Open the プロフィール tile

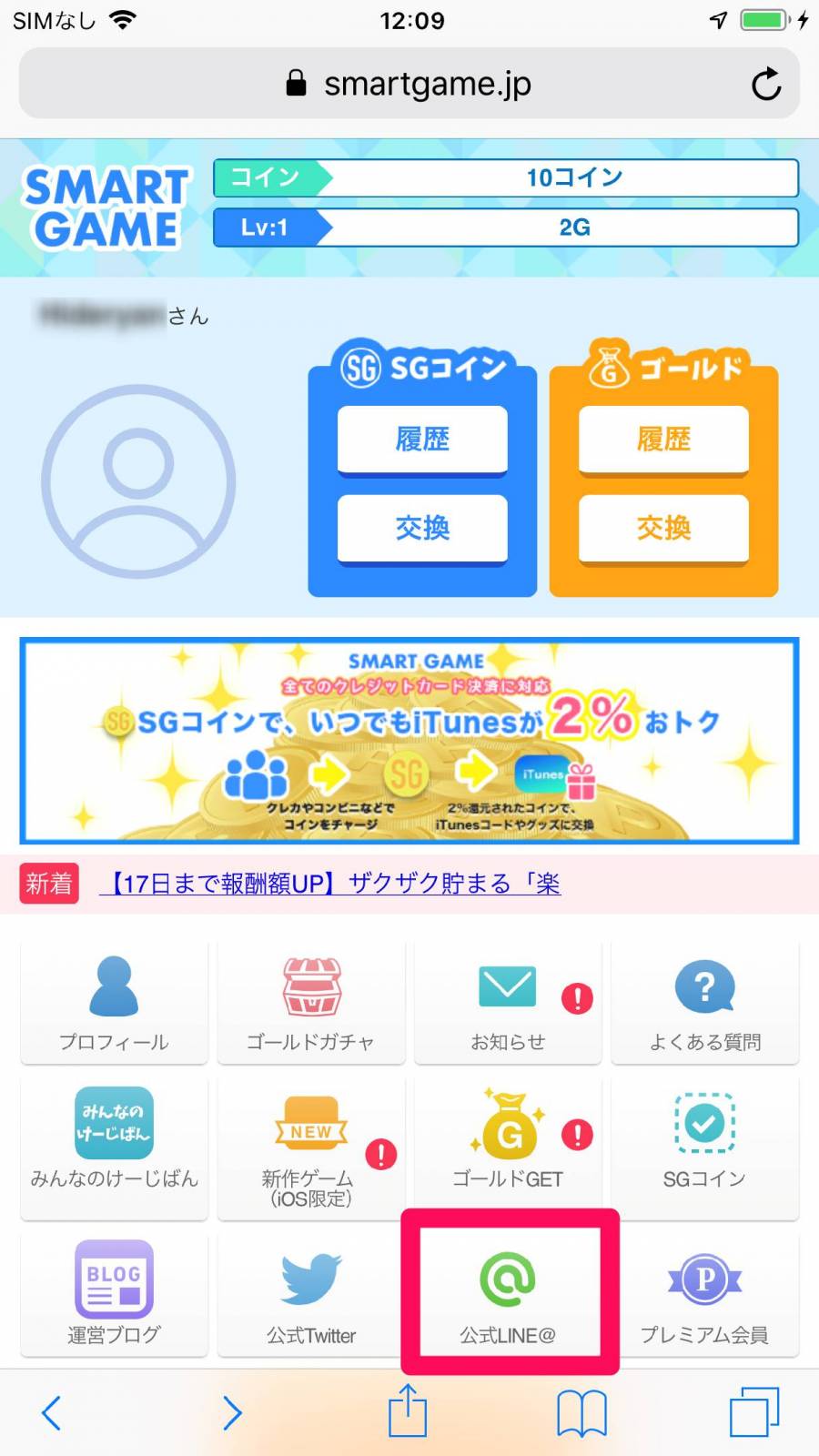click(x=114, y=1003)
